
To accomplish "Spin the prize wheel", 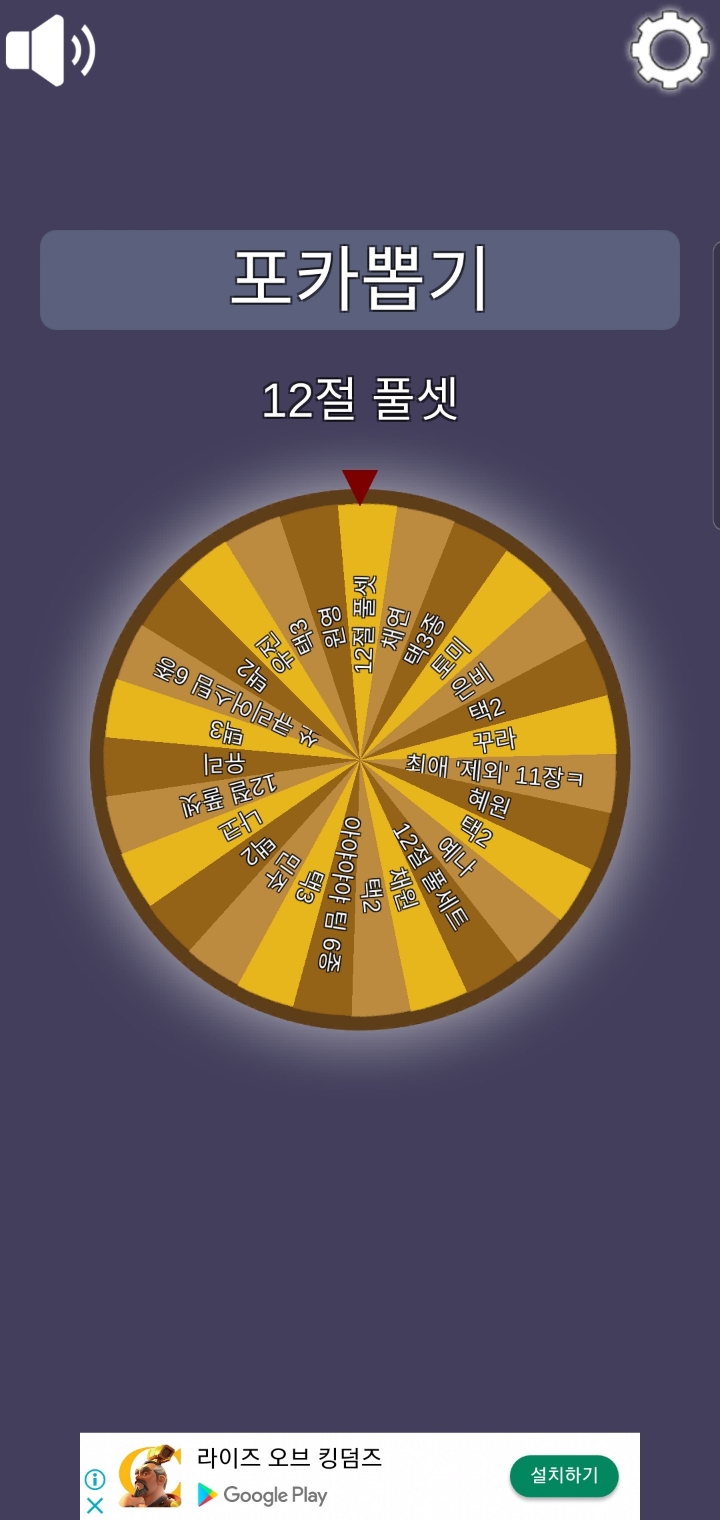I will (x=360, y=760).
